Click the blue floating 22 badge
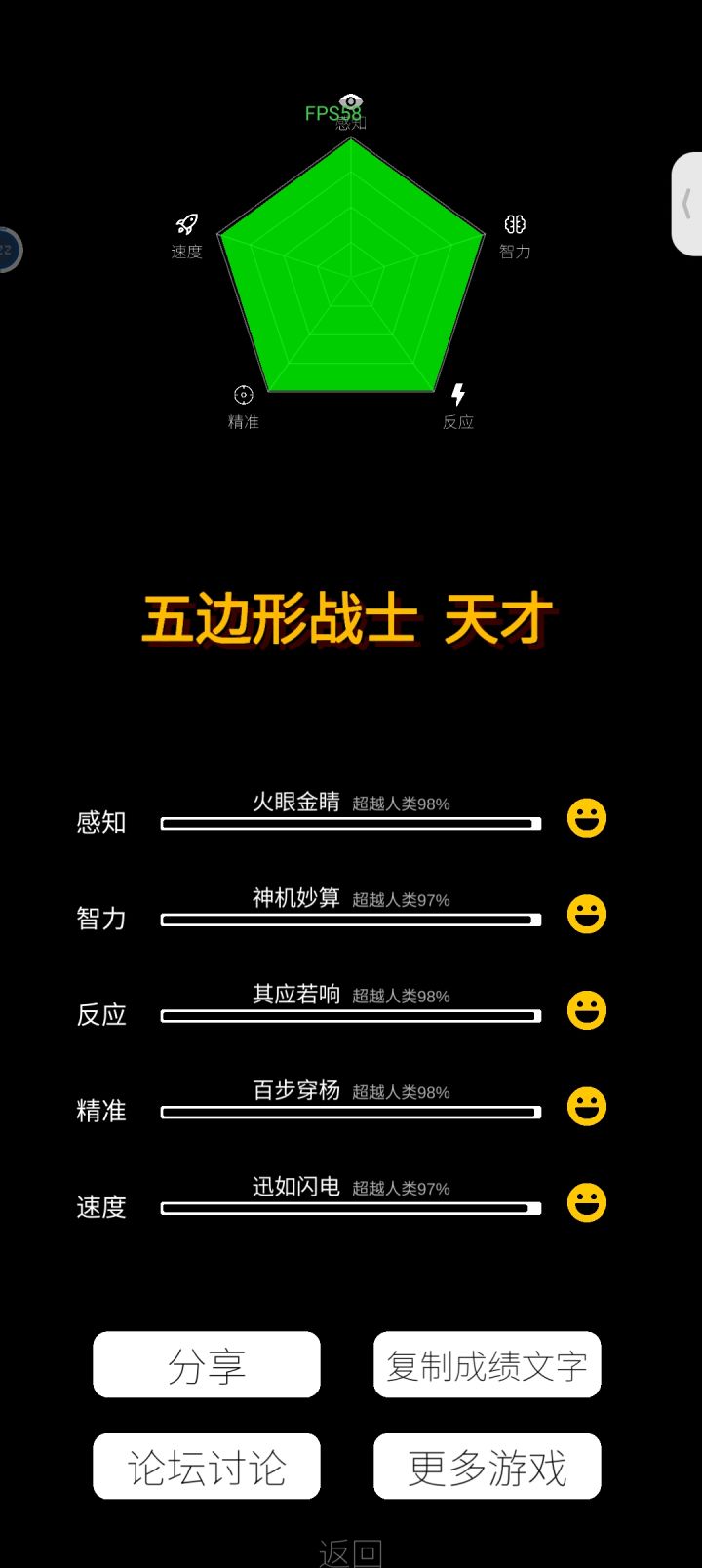The height and width of the screenshot is (1568, 702). (x=5, y=251)
